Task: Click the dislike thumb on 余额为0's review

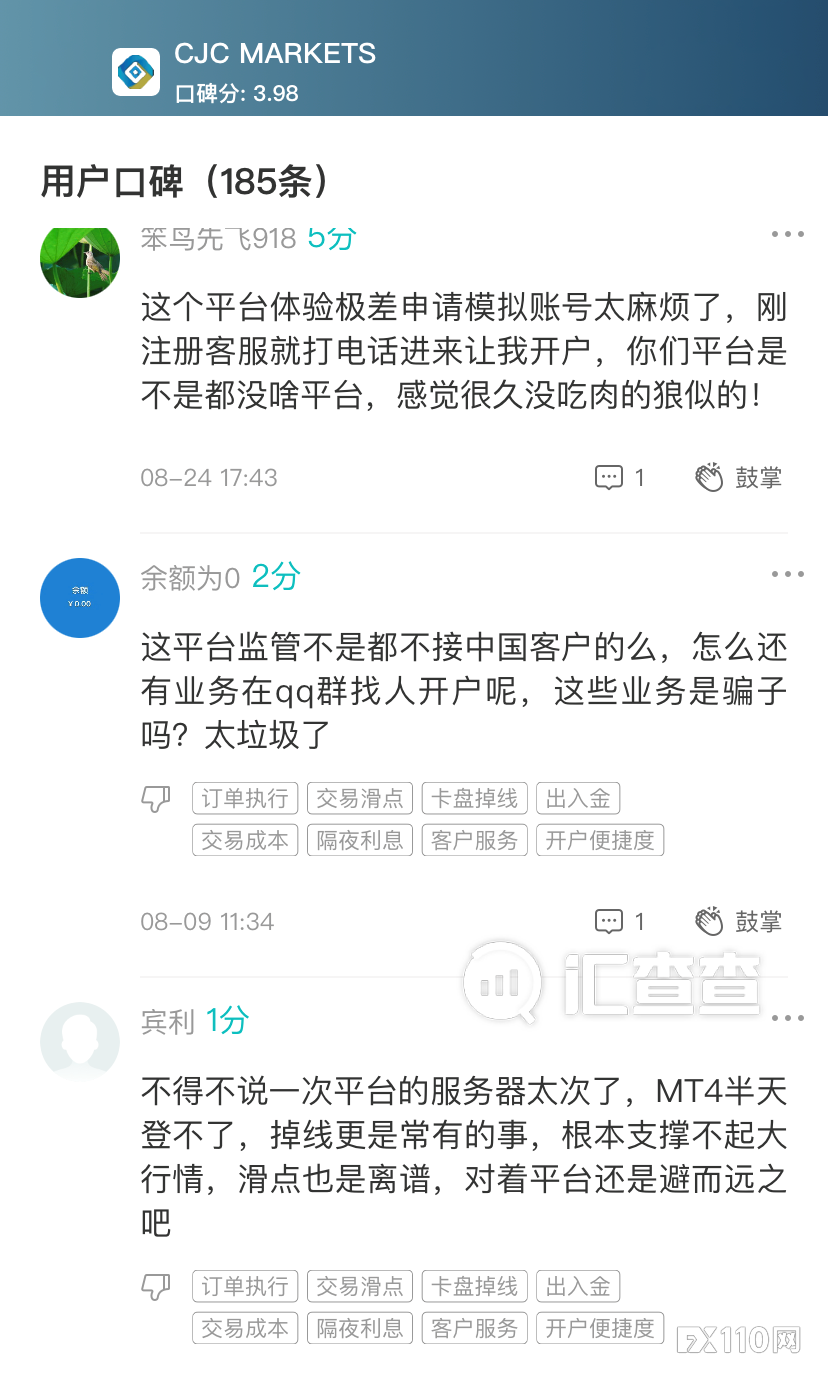Action: (x=156, y=798)
